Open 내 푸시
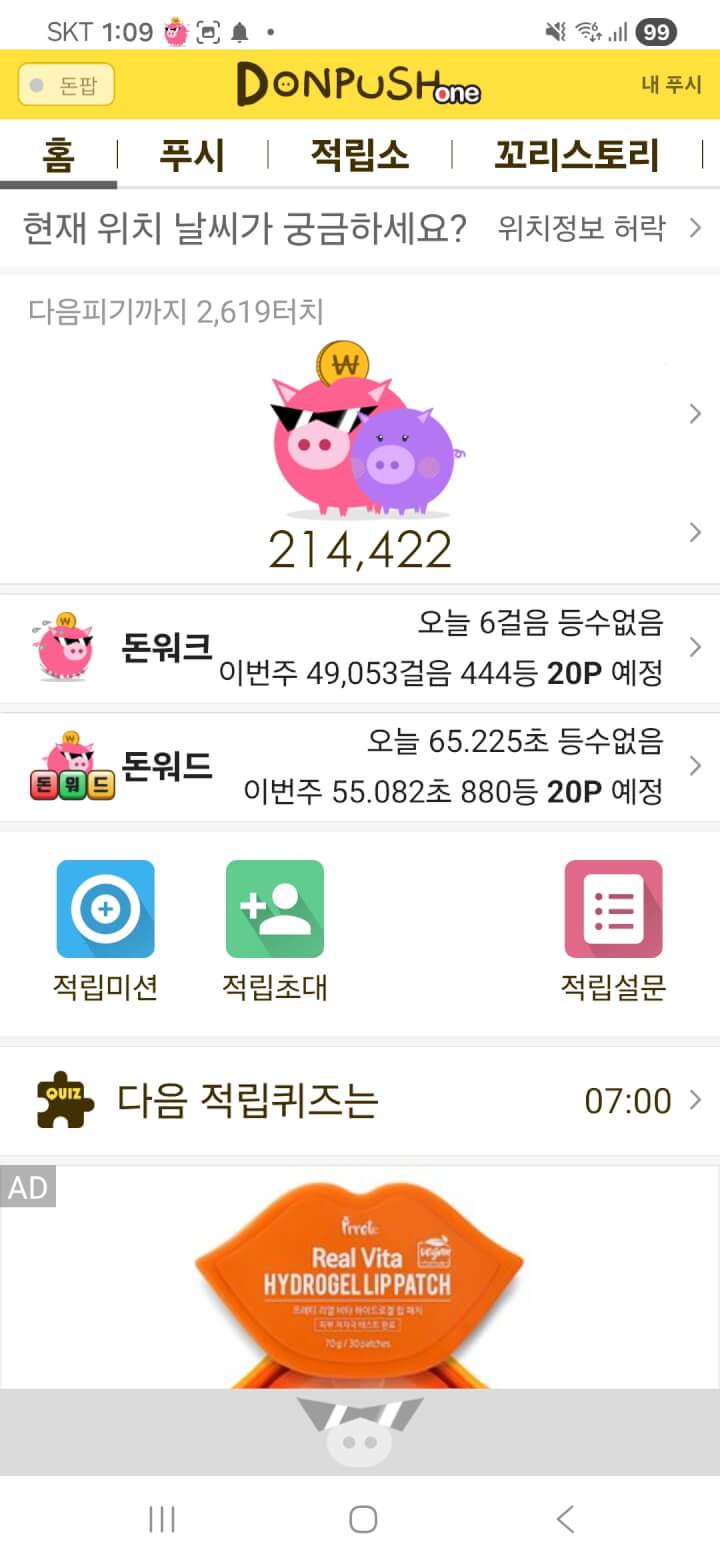The height and width of the screenshot is (1560, 720). pos(671,85)
